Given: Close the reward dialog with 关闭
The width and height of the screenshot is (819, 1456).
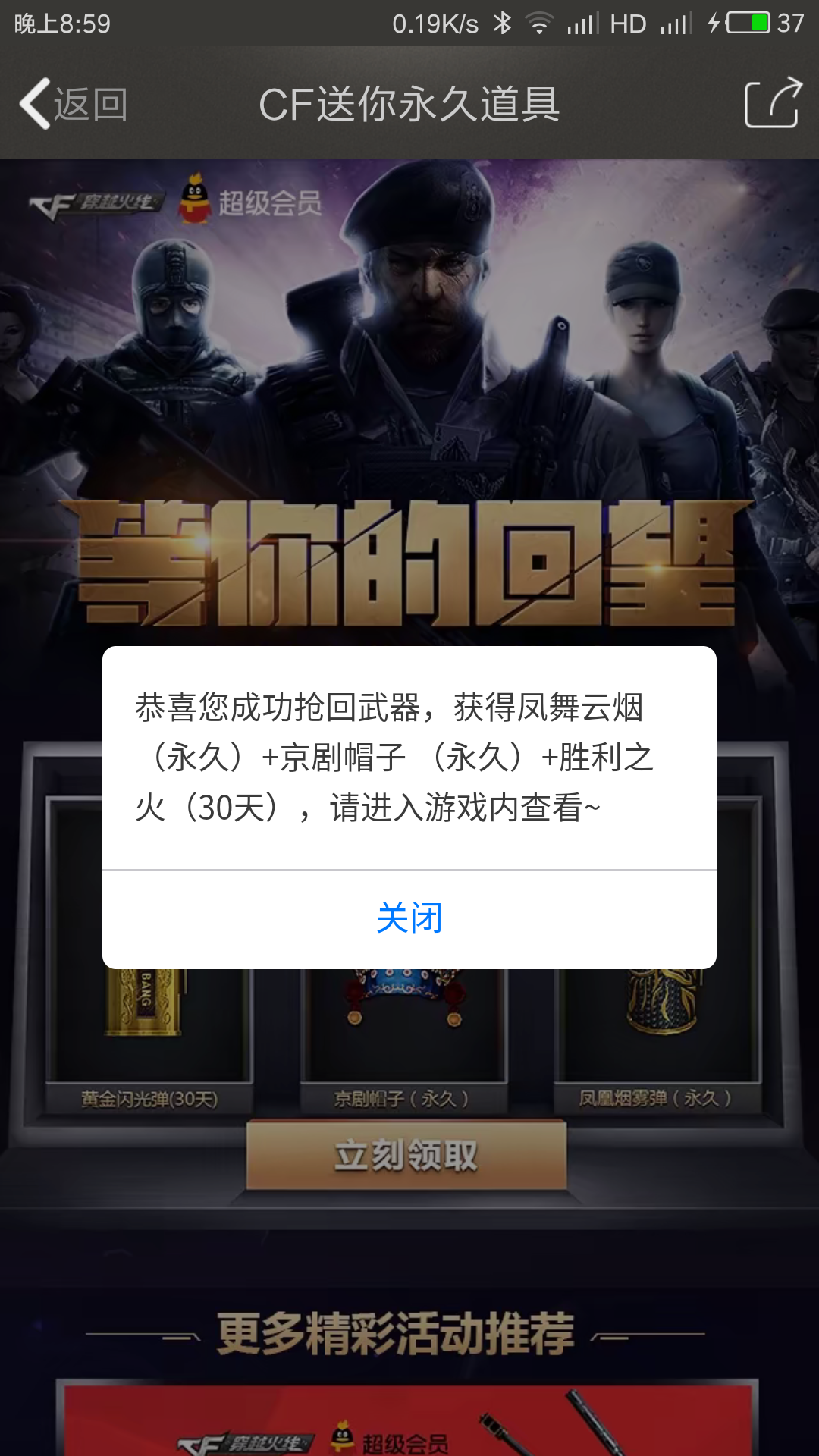Looking at the screenshot, I should tap(409, 919).
